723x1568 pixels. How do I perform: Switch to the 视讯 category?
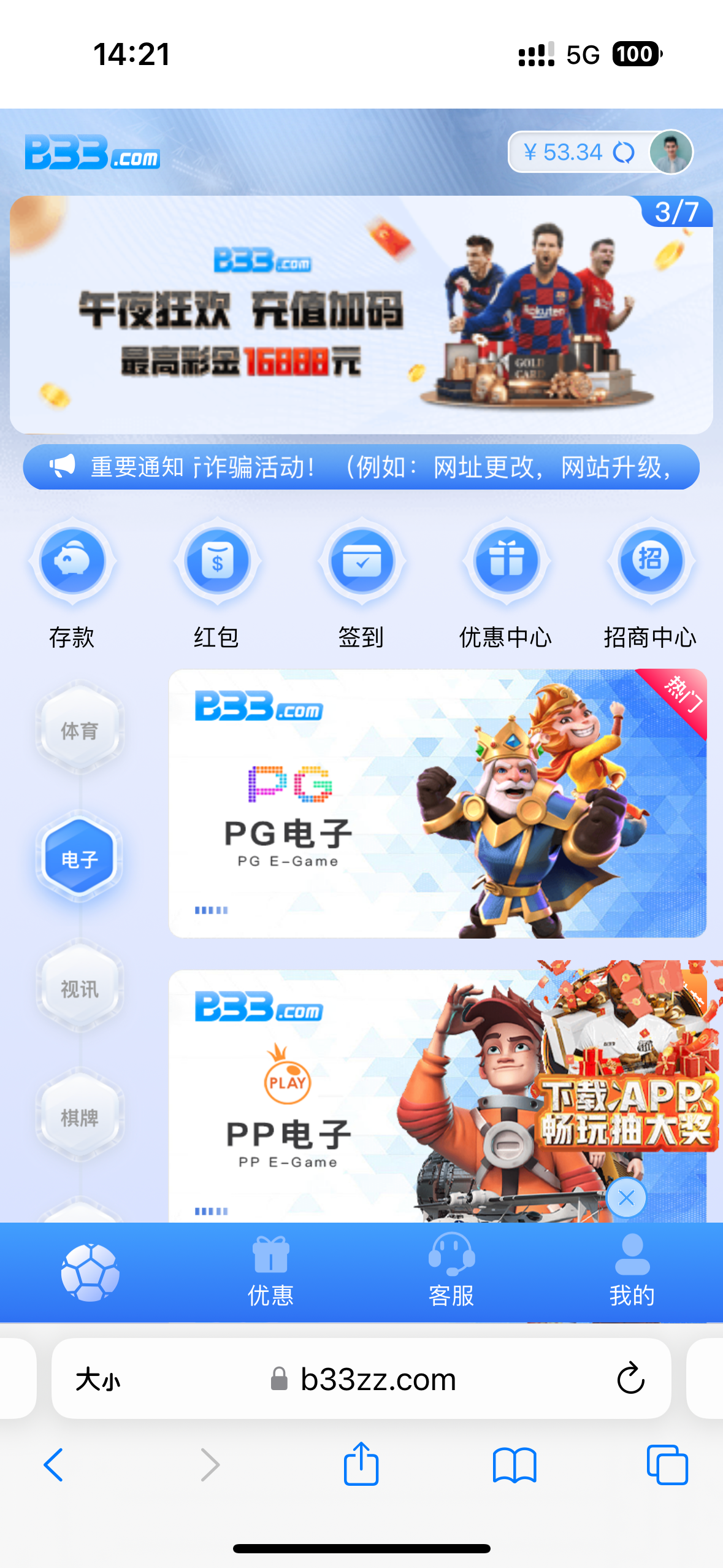[x=80, y=988]
